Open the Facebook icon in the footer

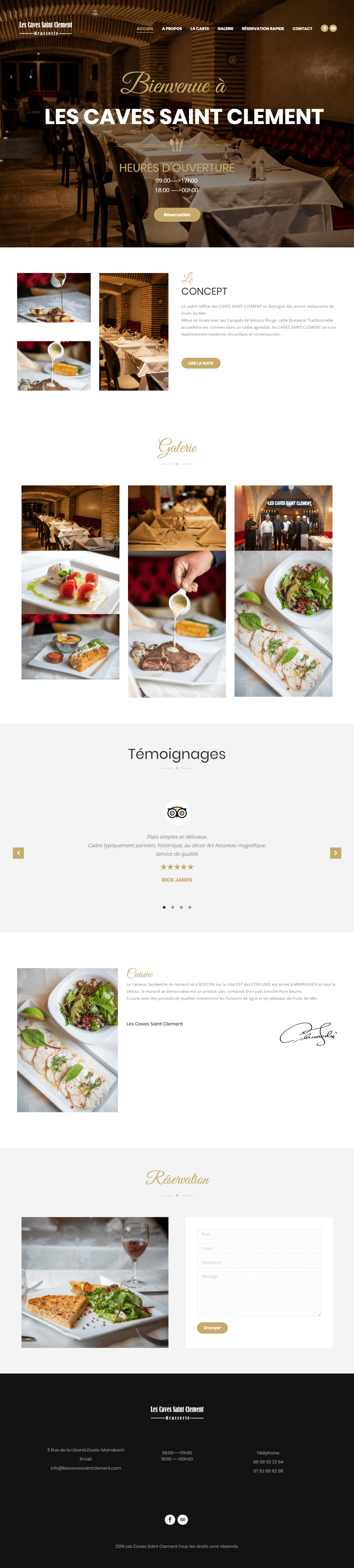[170, 1519]
